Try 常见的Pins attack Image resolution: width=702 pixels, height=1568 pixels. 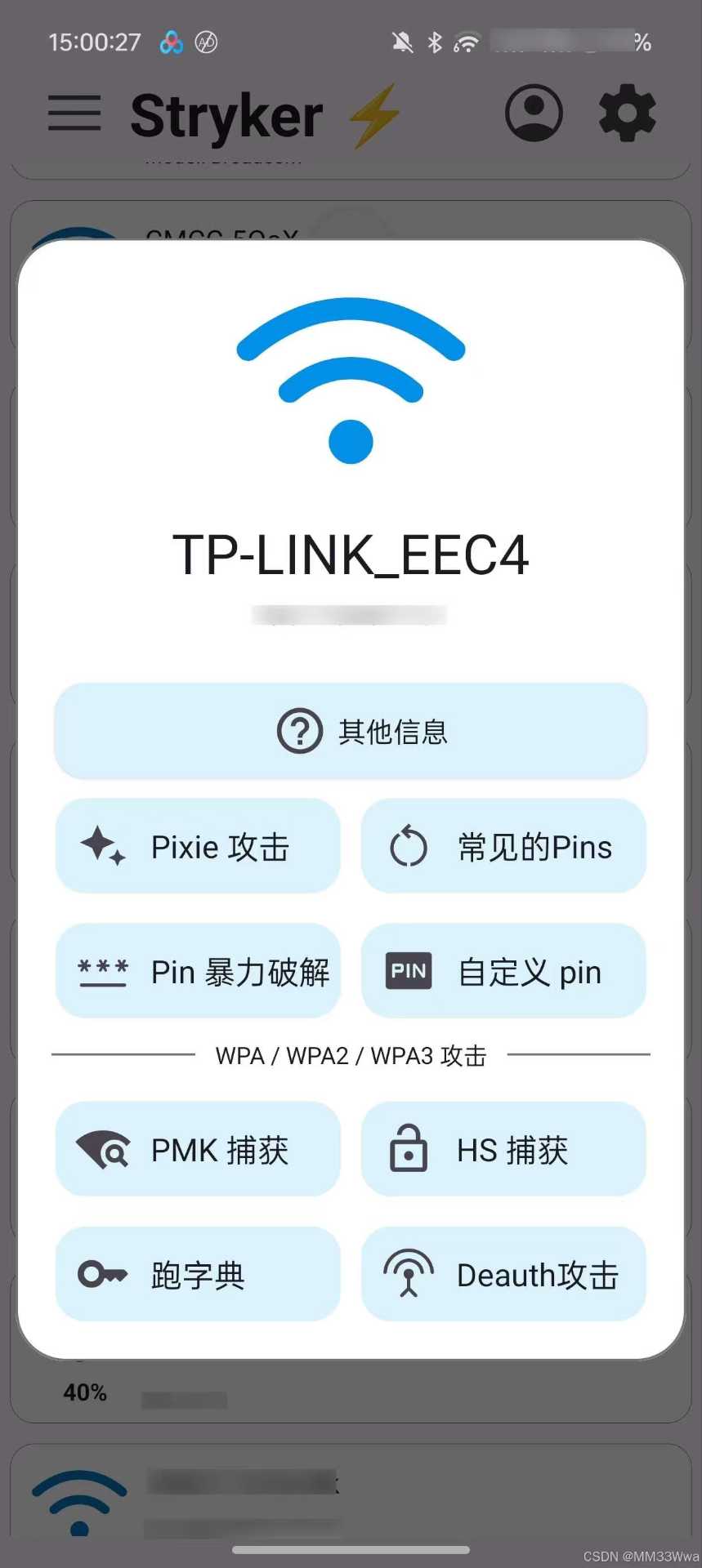point(503,846)
